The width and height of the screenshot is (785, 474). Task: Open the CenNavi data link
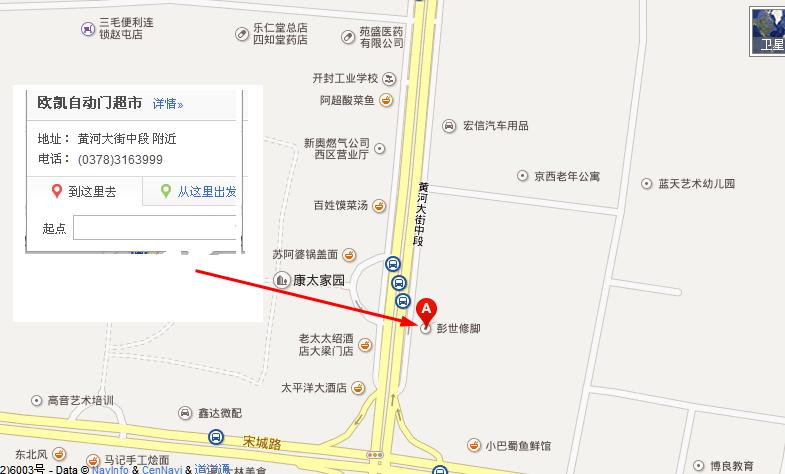click(161, 468)
